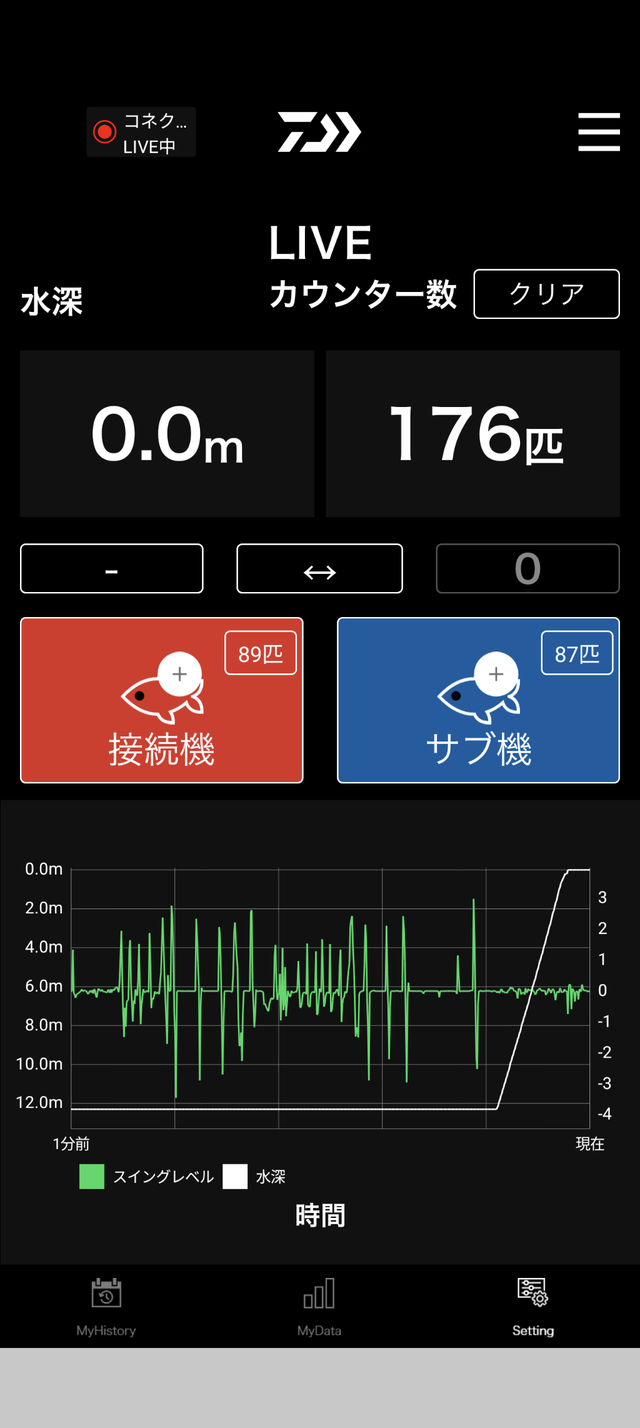Tap the minus button below depth

tap(112, 569)
